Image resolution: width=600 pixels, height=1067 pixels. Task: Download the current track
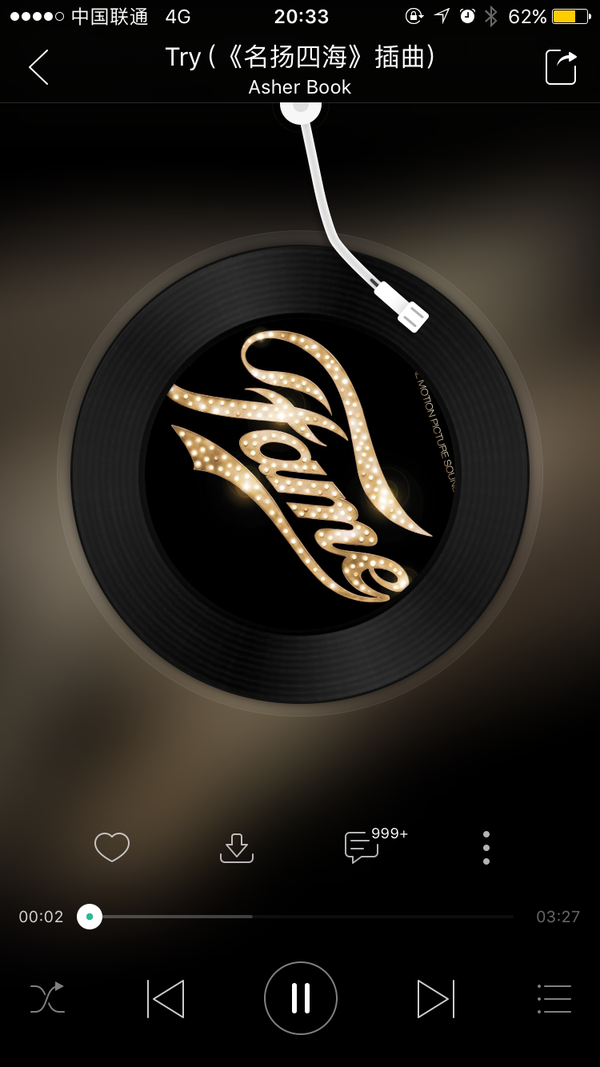click(x=237, y=847)
